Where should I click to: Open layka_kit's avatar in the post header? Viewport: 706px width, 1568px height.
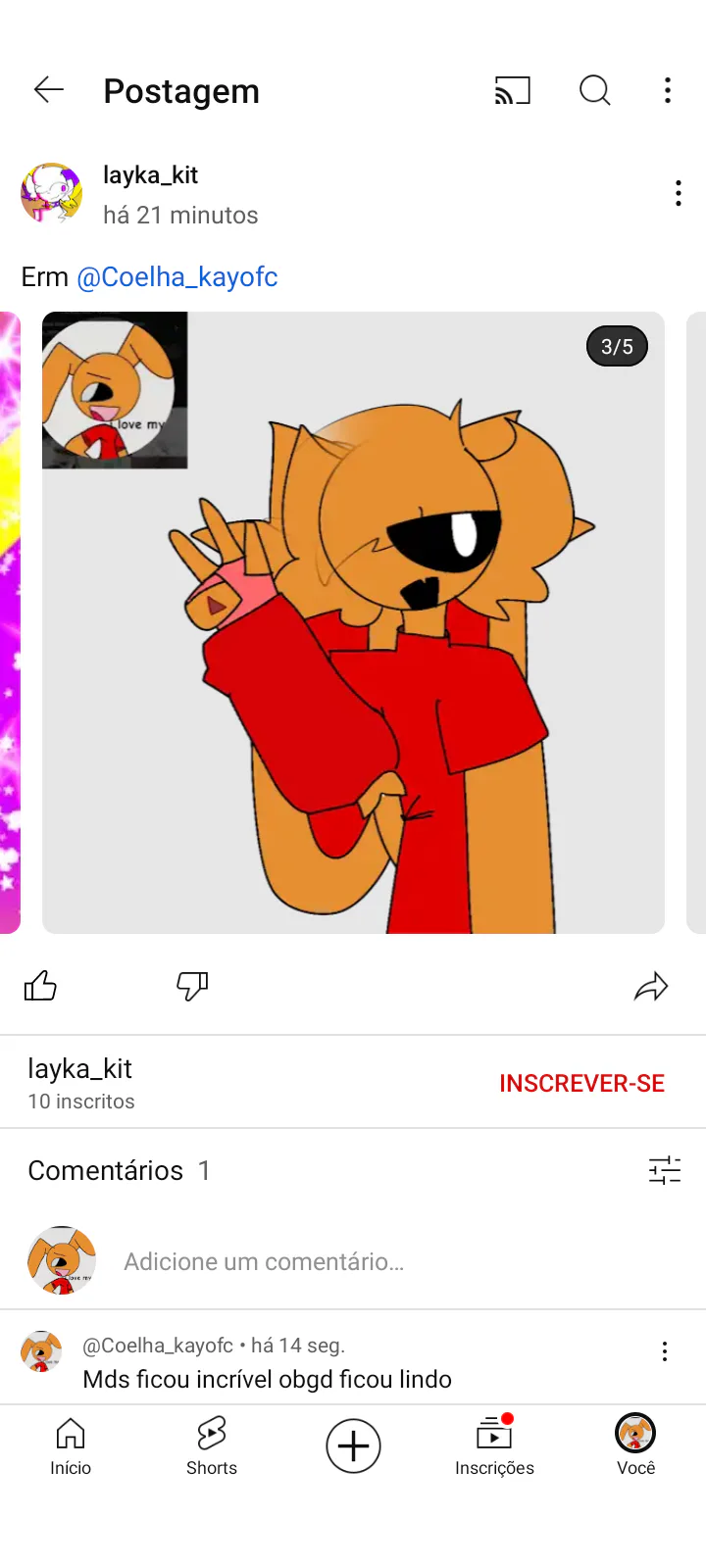click(51, 193)
